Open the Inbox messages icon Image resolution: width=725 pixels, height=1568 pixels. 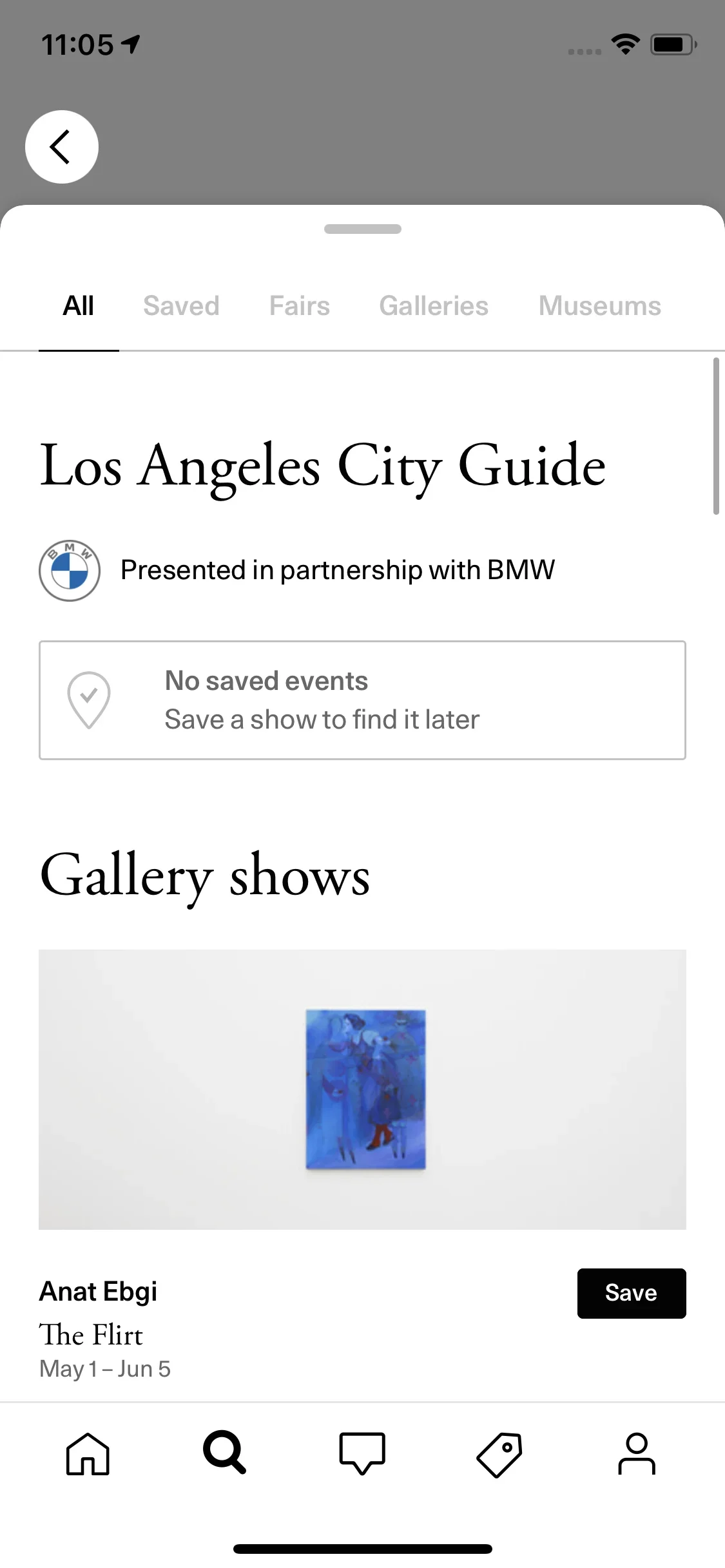[x=362, y=1454]
